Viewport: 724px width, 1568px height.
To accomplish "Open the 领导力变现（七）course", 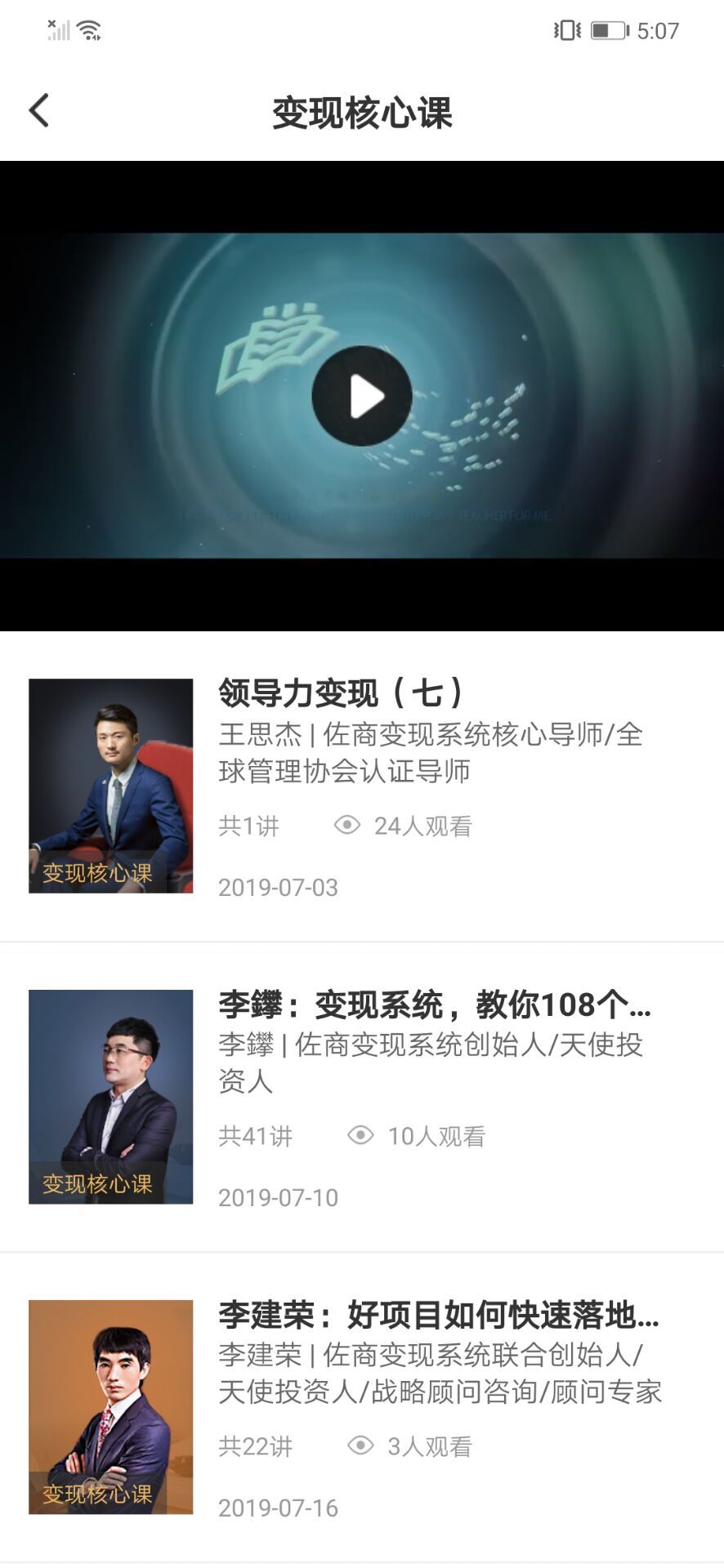I will click(342, 693).
